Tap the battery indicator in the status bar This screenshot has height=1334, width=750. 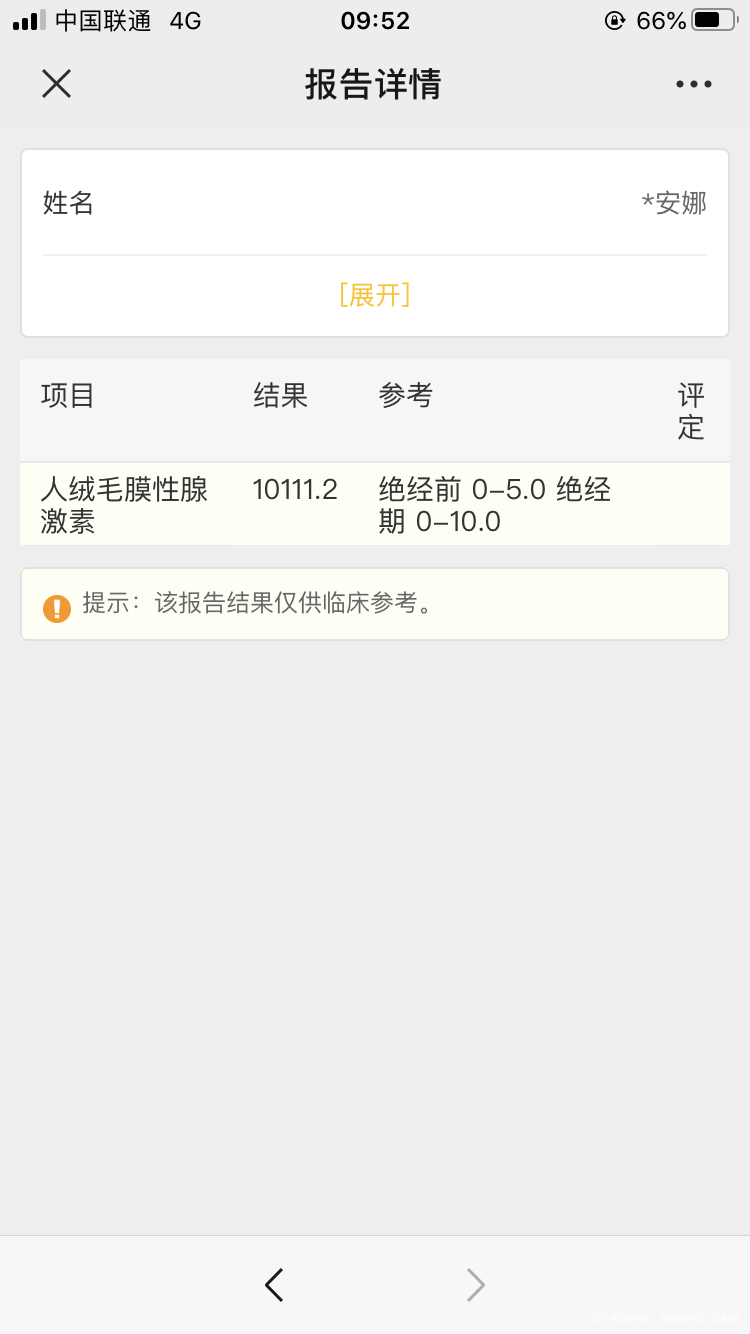click(x=710, y=18)
